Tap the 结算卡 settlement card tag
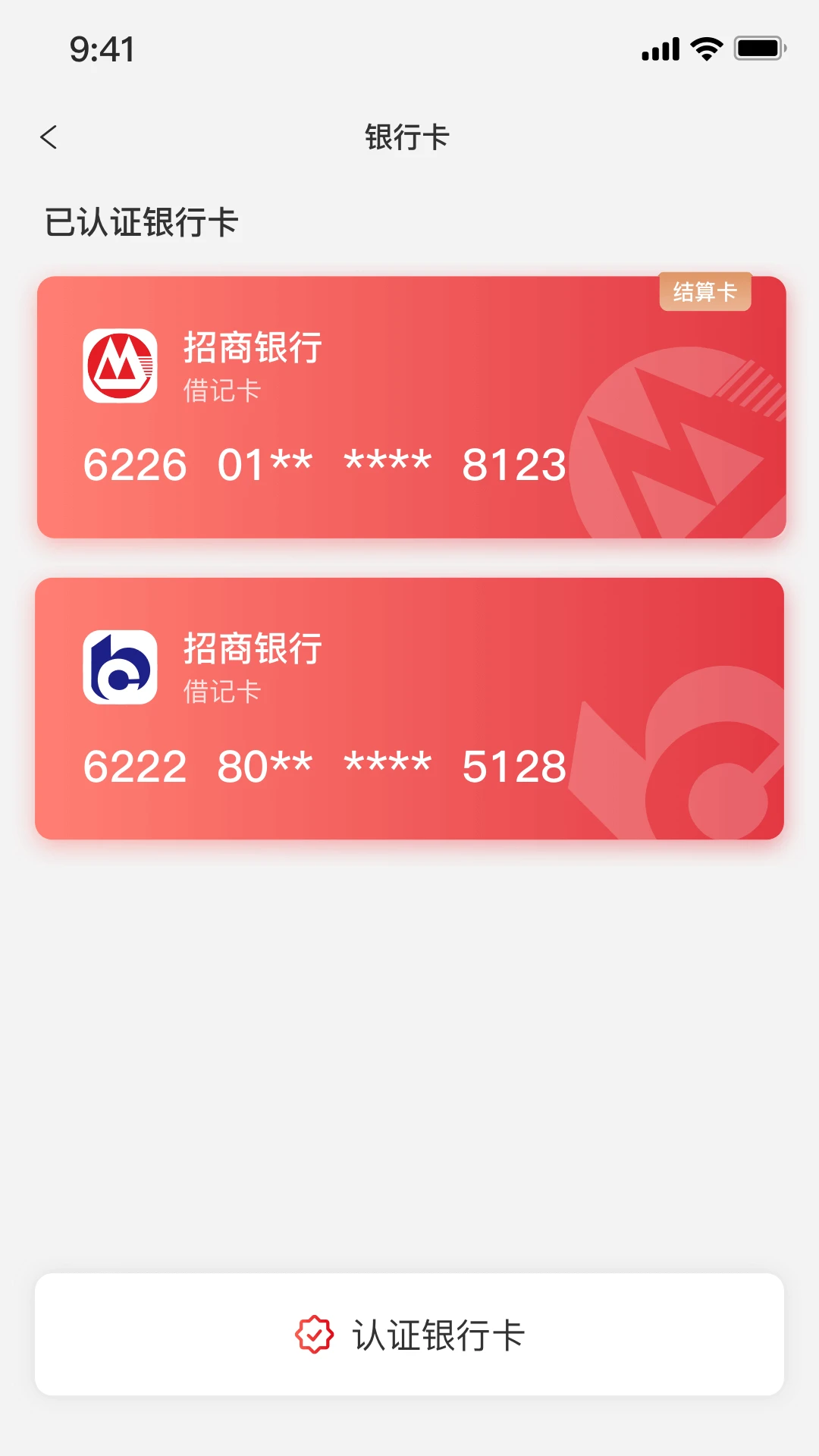 click(704, 290)
